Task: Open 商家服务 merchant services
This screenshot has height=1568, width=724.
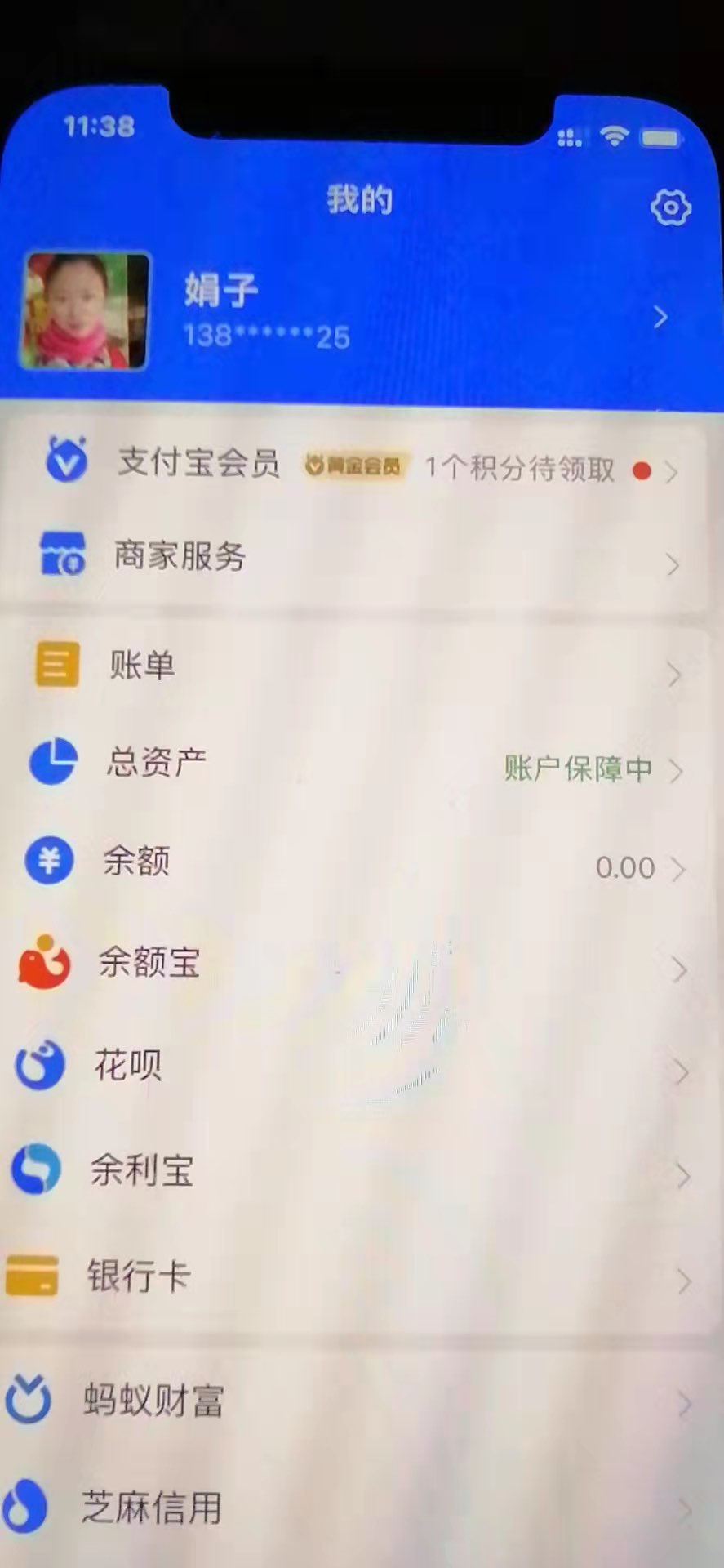Action: 180,557
